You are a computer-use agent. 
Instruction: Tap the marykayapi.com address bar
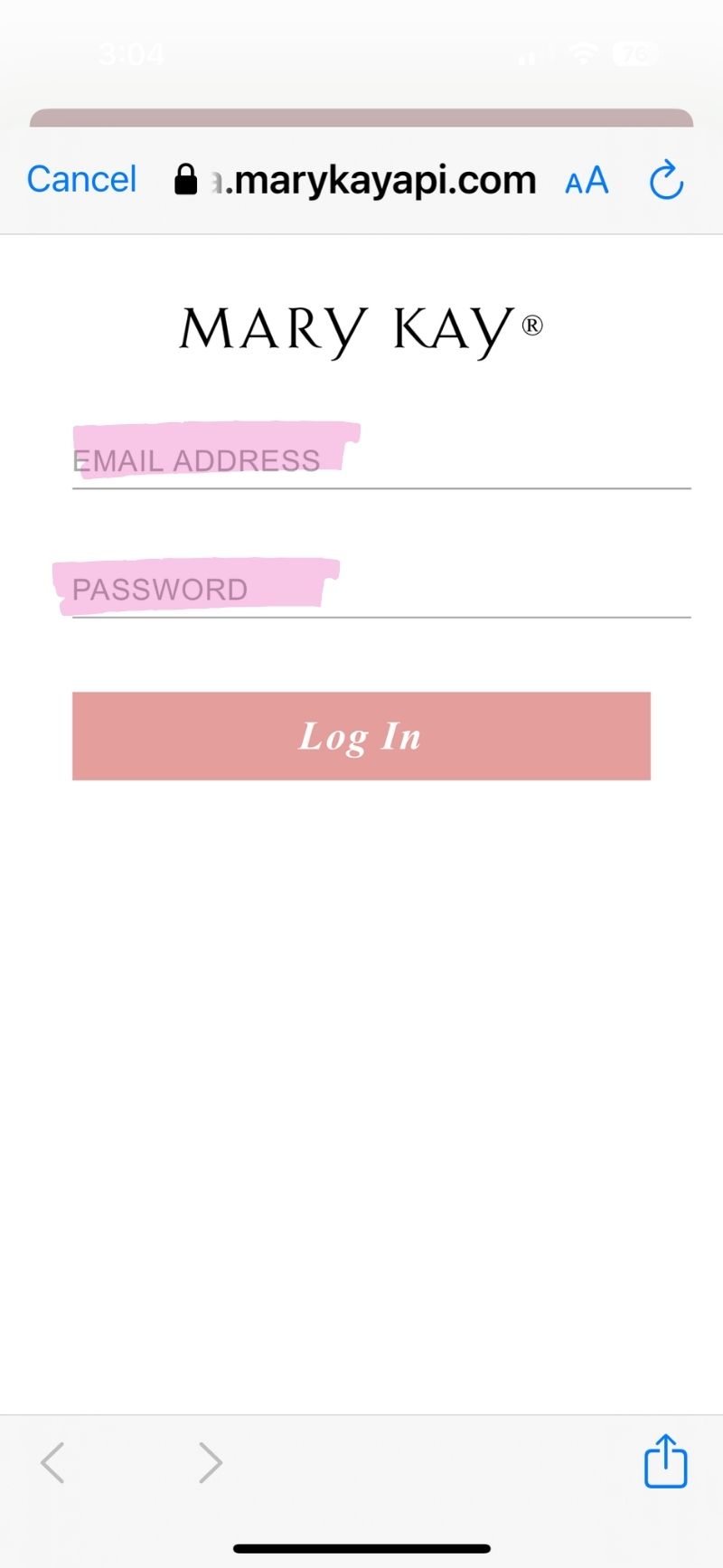point(354,180)
